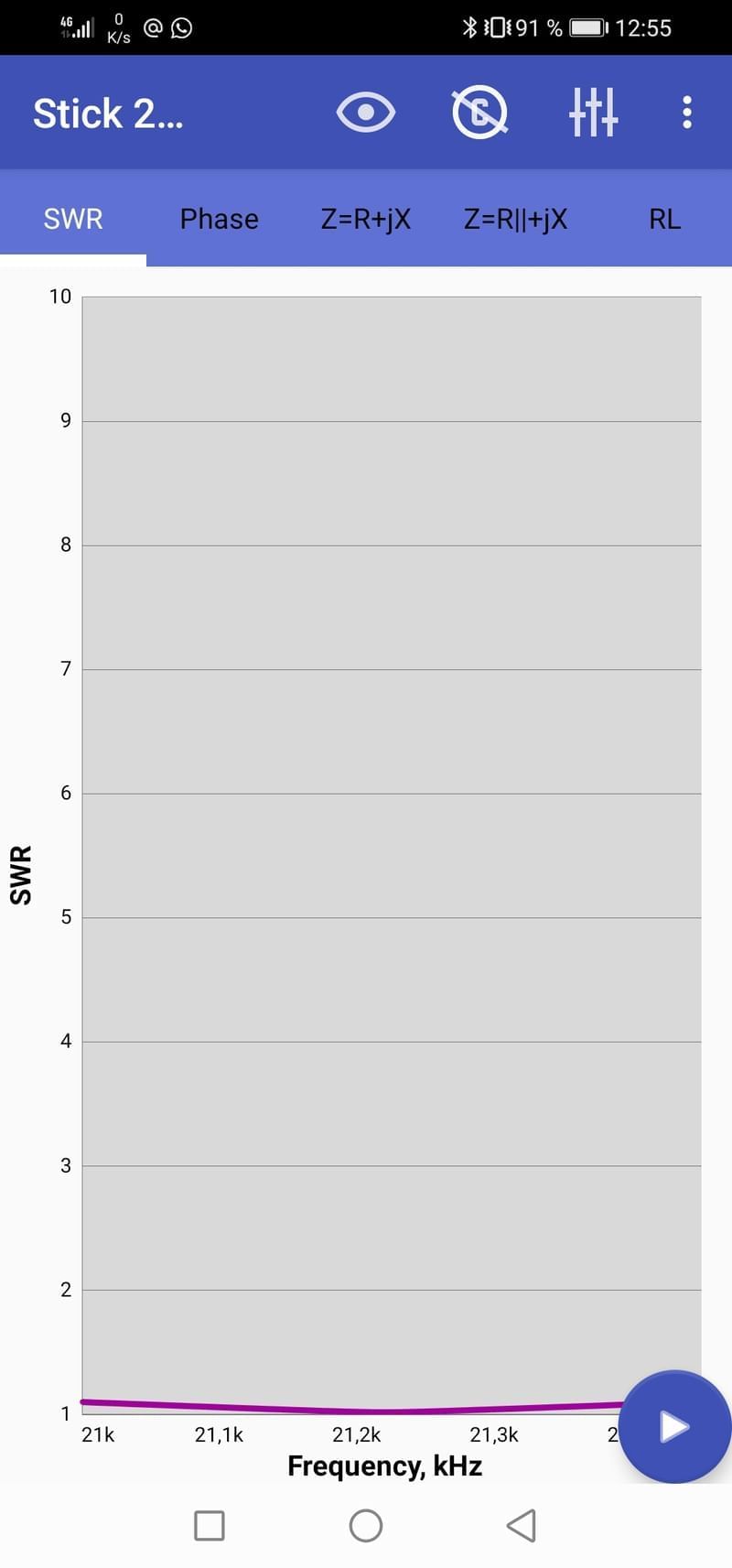Screen dimensions: 732x1568
Task: Select the SWR tab
Action: pyautogui.click(x=73, y=219)
